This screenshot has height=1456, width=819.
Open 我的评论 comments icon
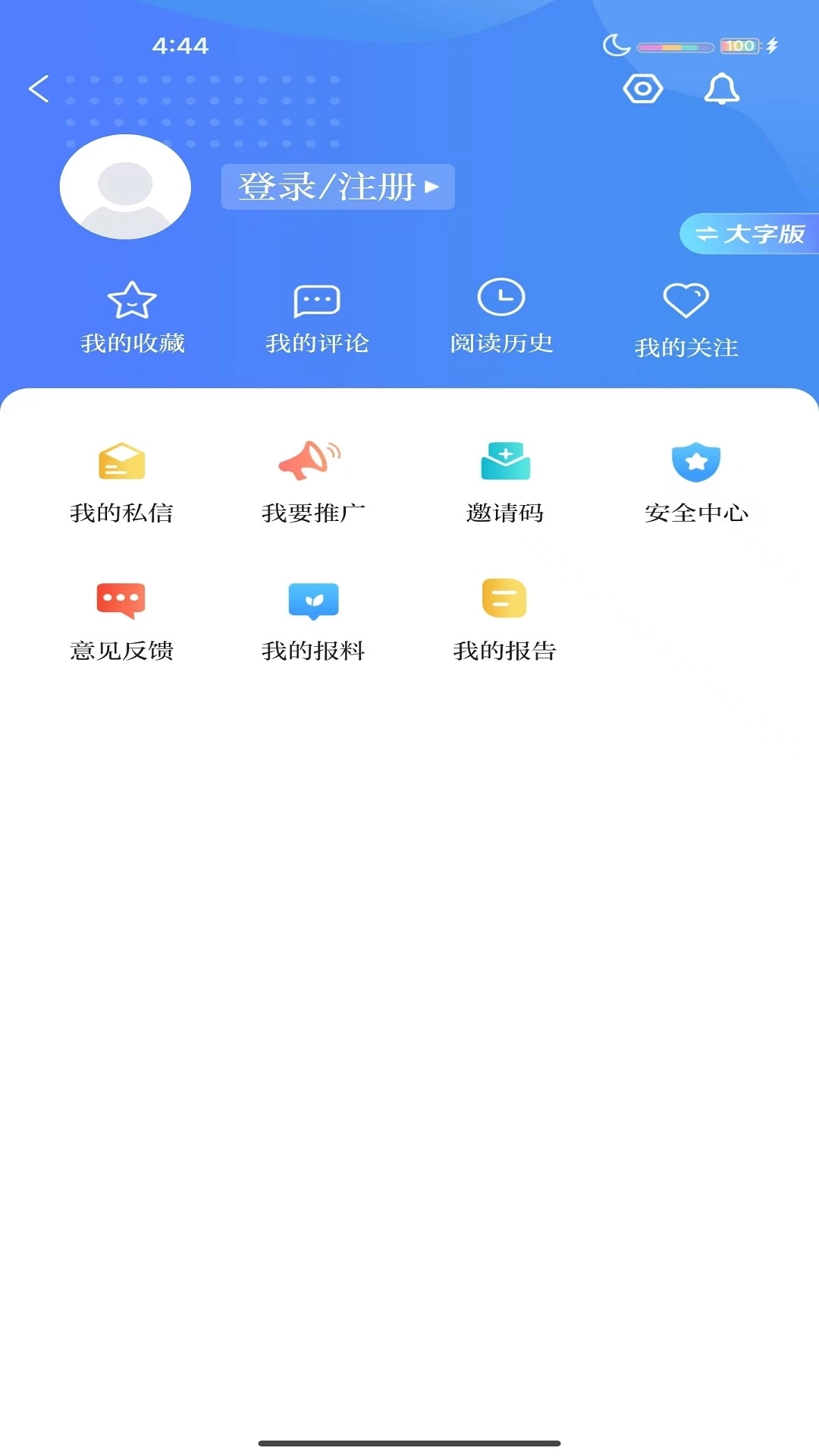click(316, 301)
